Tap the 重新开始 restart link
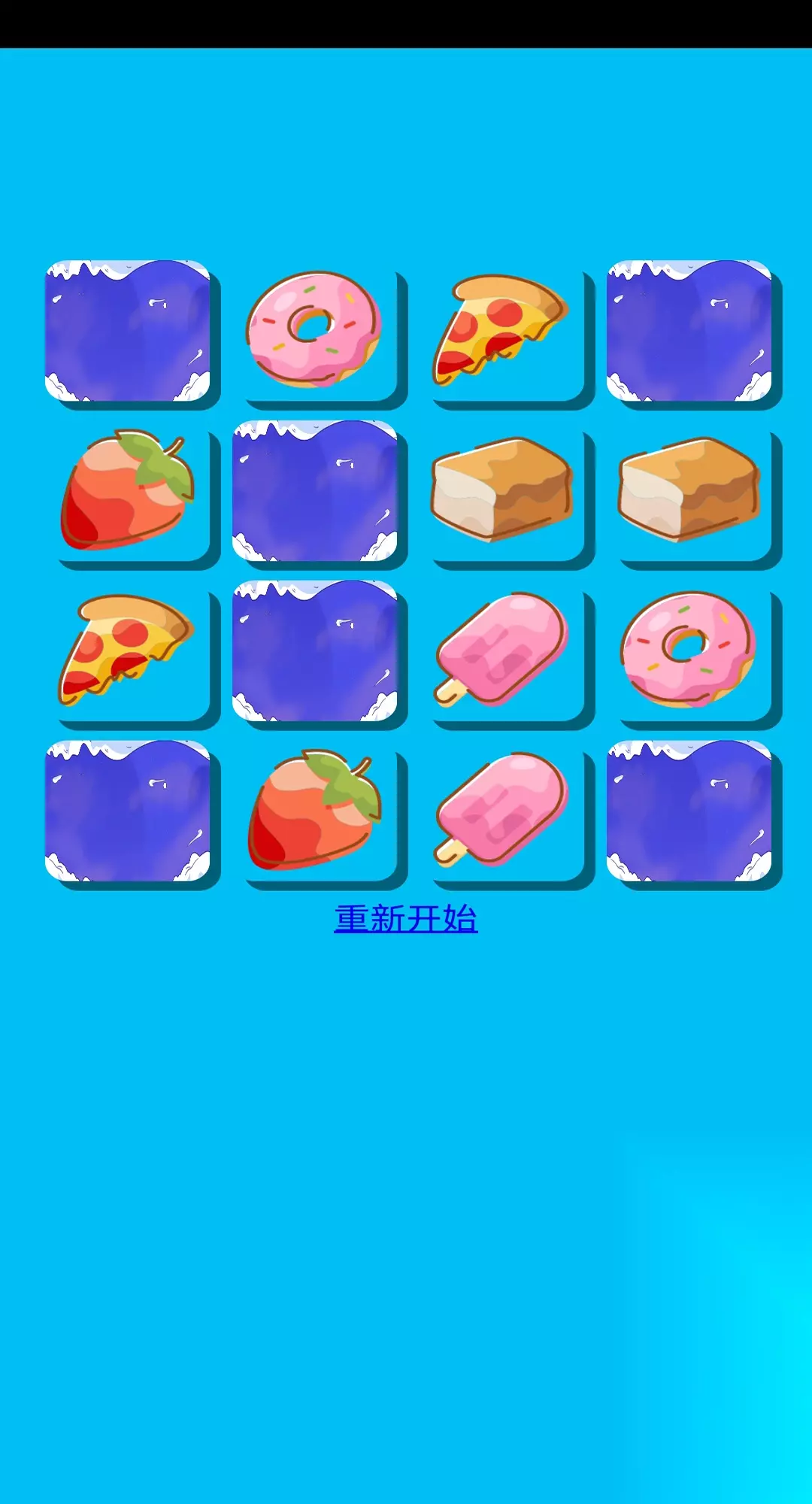The height and width of the screenshot is (1504, 812). click(406, 919)
